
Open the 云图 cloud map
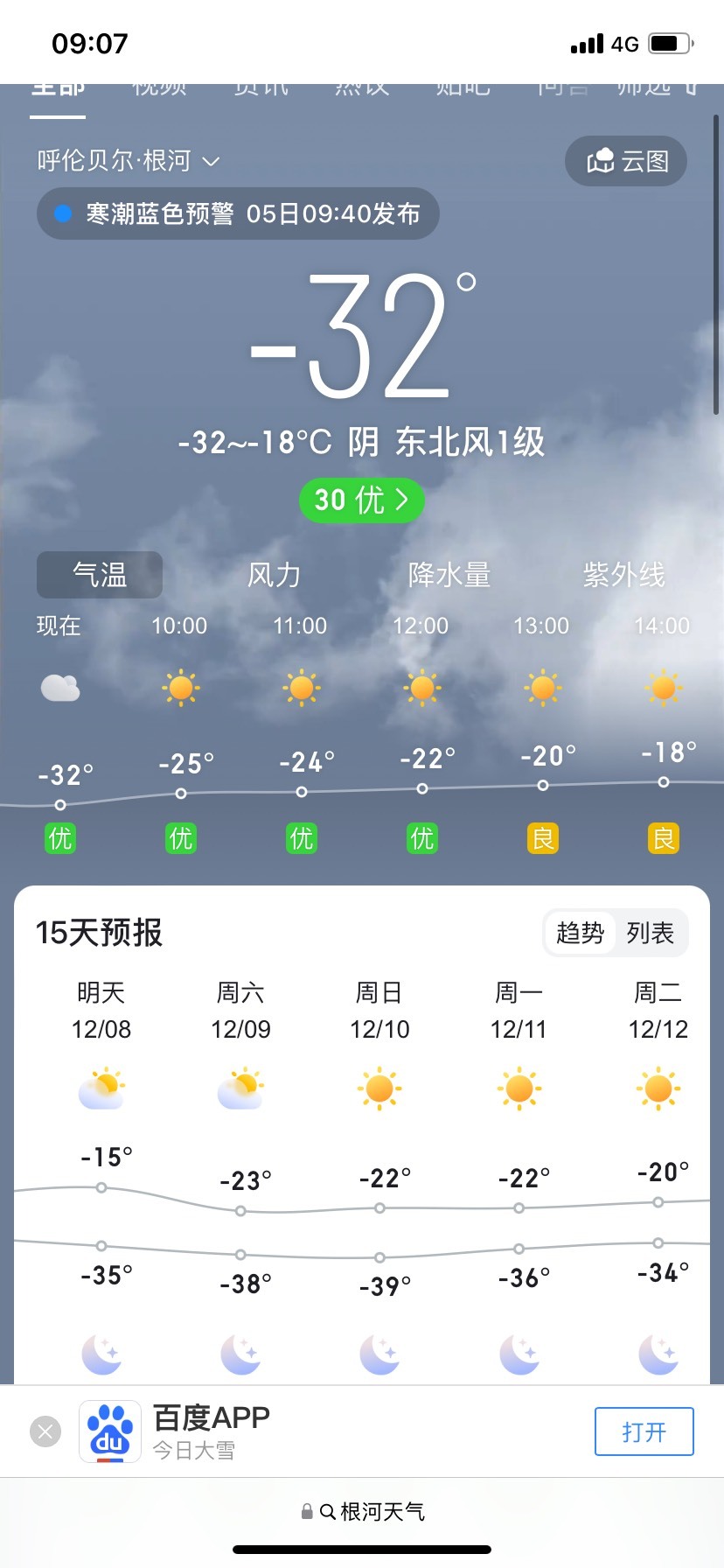626,161
